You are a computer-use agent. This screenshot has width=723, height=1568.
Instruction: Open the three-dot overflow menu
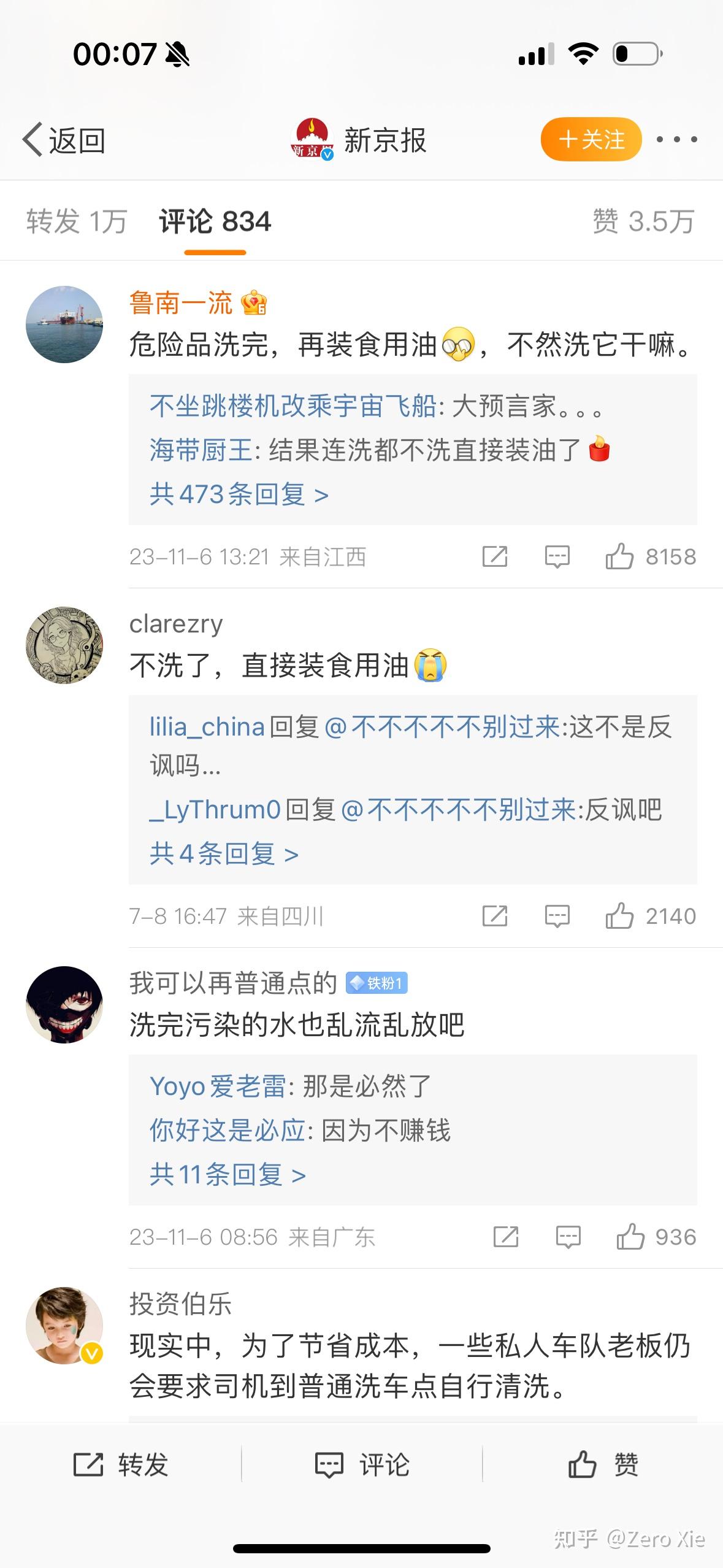(676, 139)
